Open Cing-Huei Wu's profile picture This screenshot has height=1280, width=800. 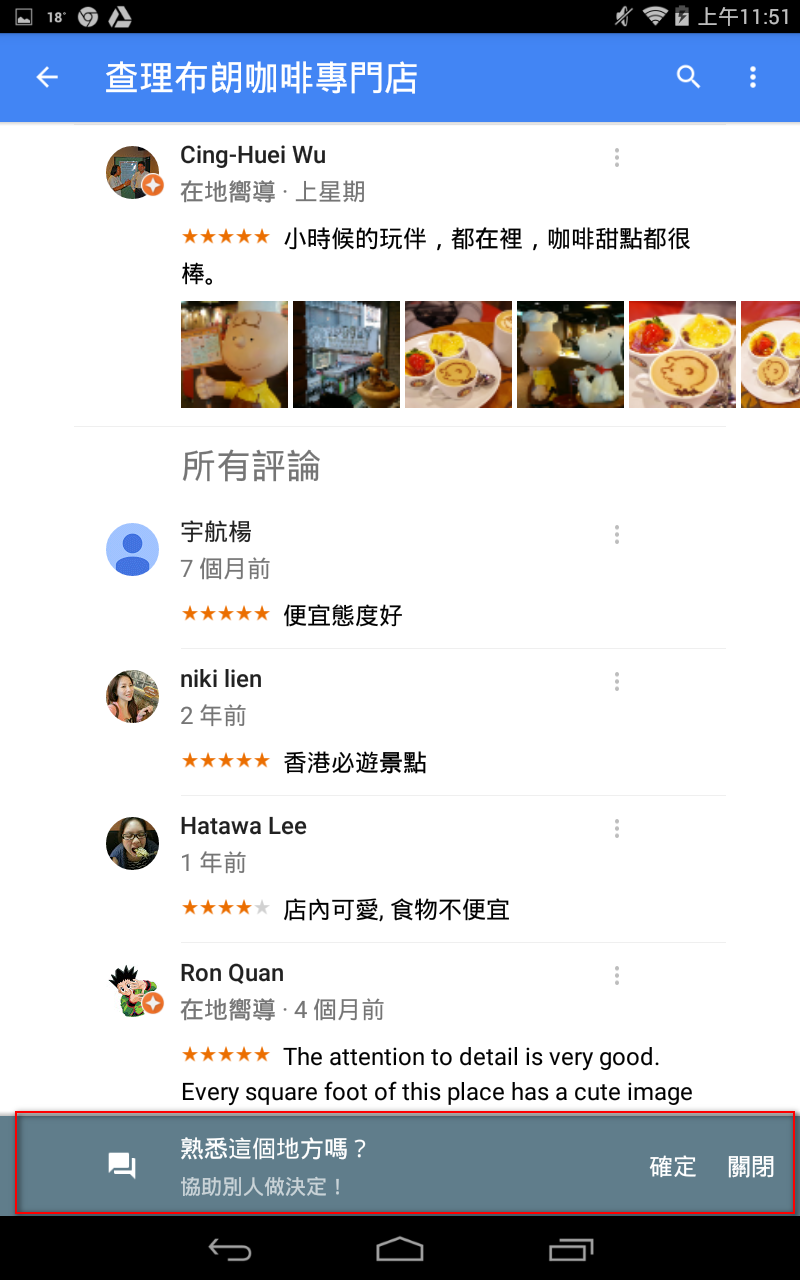pyautogui.click(x=133, y=172)
